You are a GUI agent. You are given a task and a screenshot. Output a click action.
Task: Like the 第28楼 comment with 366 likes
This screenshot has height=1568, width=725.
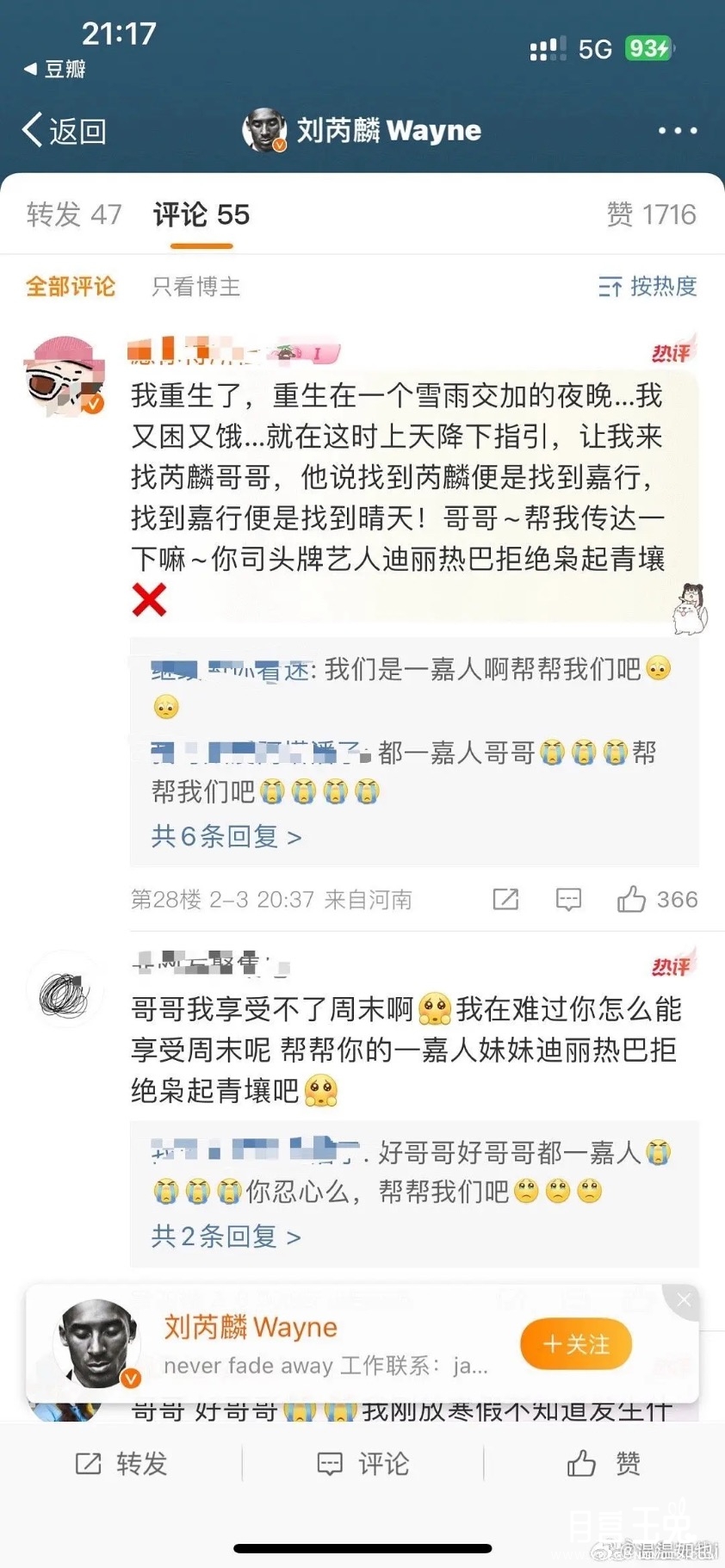631,900
